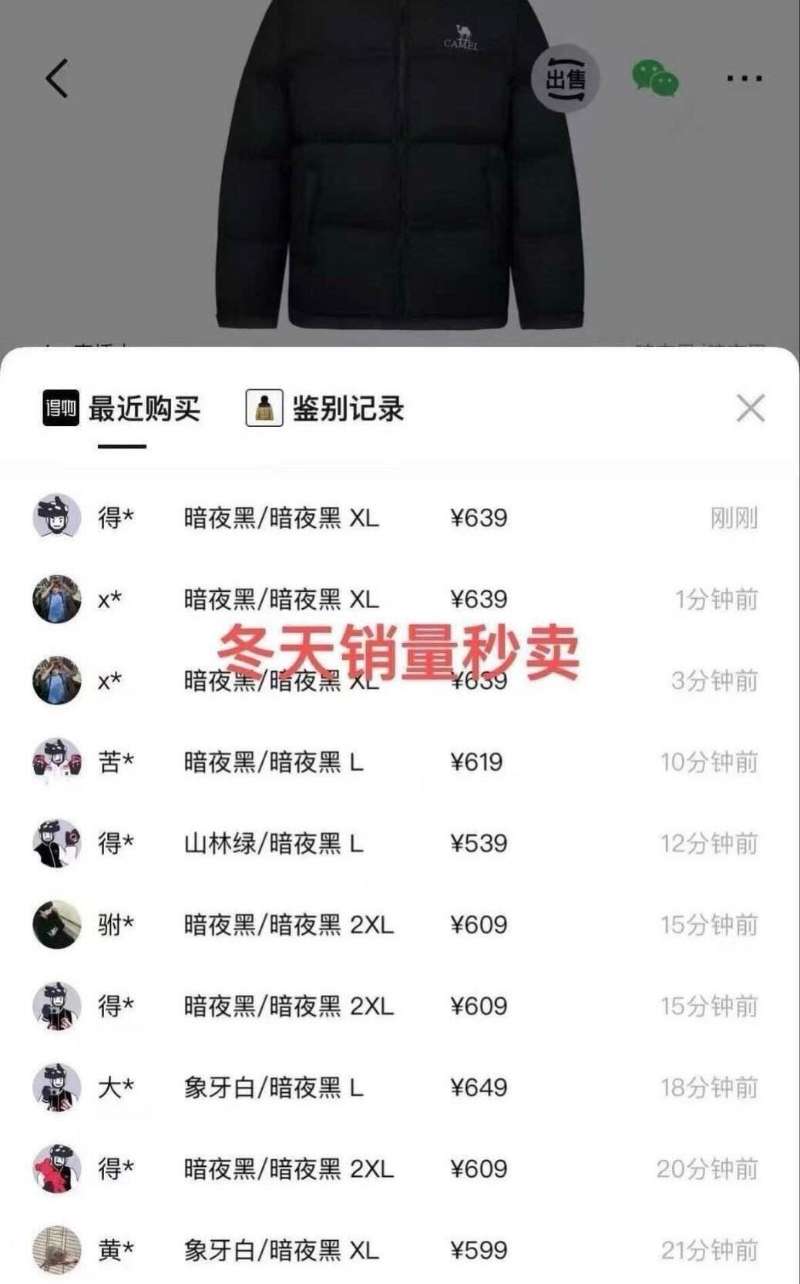Close the purchase list popup with the X
800x1284 pixels.
click(x=751, y=409)
